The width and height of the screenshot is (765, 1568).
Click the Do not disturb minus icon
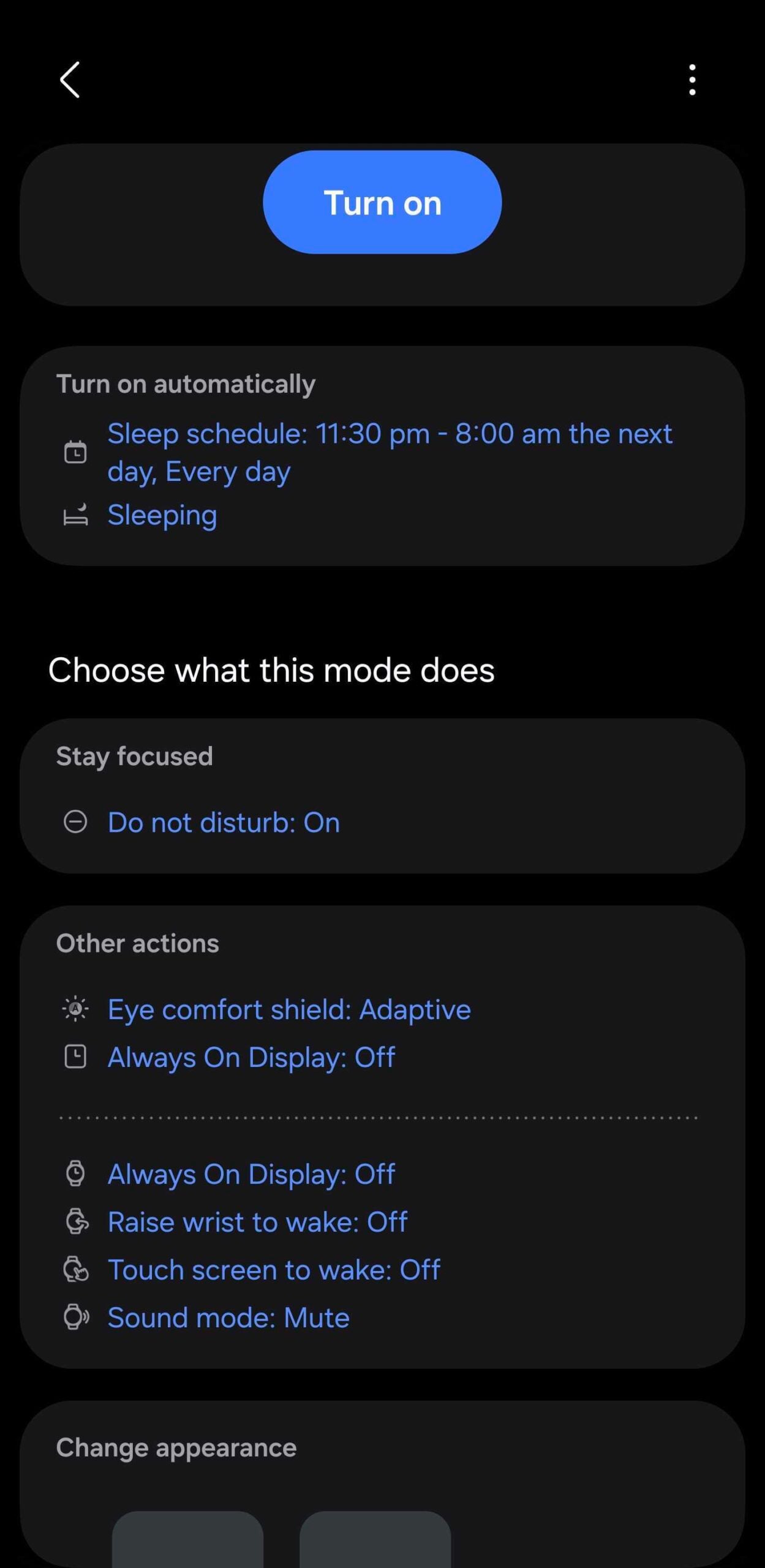tap(75, 823)
